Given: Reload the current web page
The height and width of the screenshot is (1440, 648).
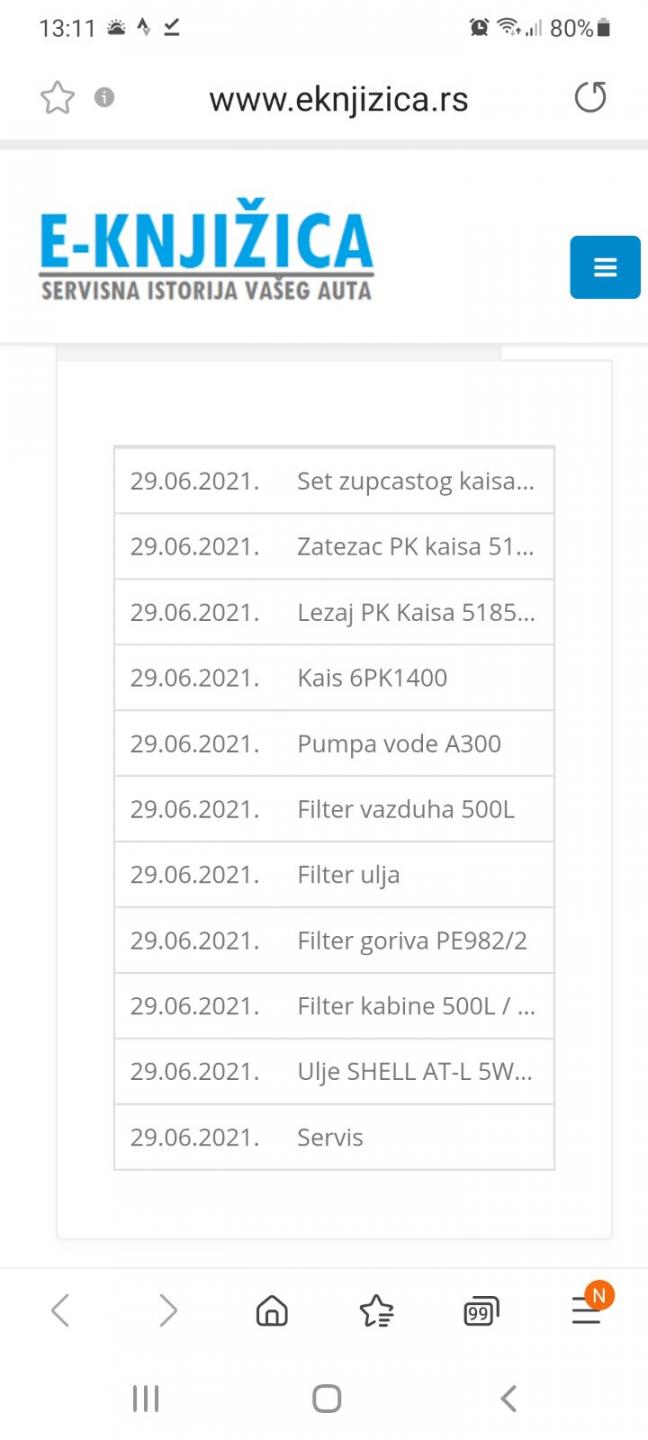Looking at the screenshot, I should pos(590,98).
